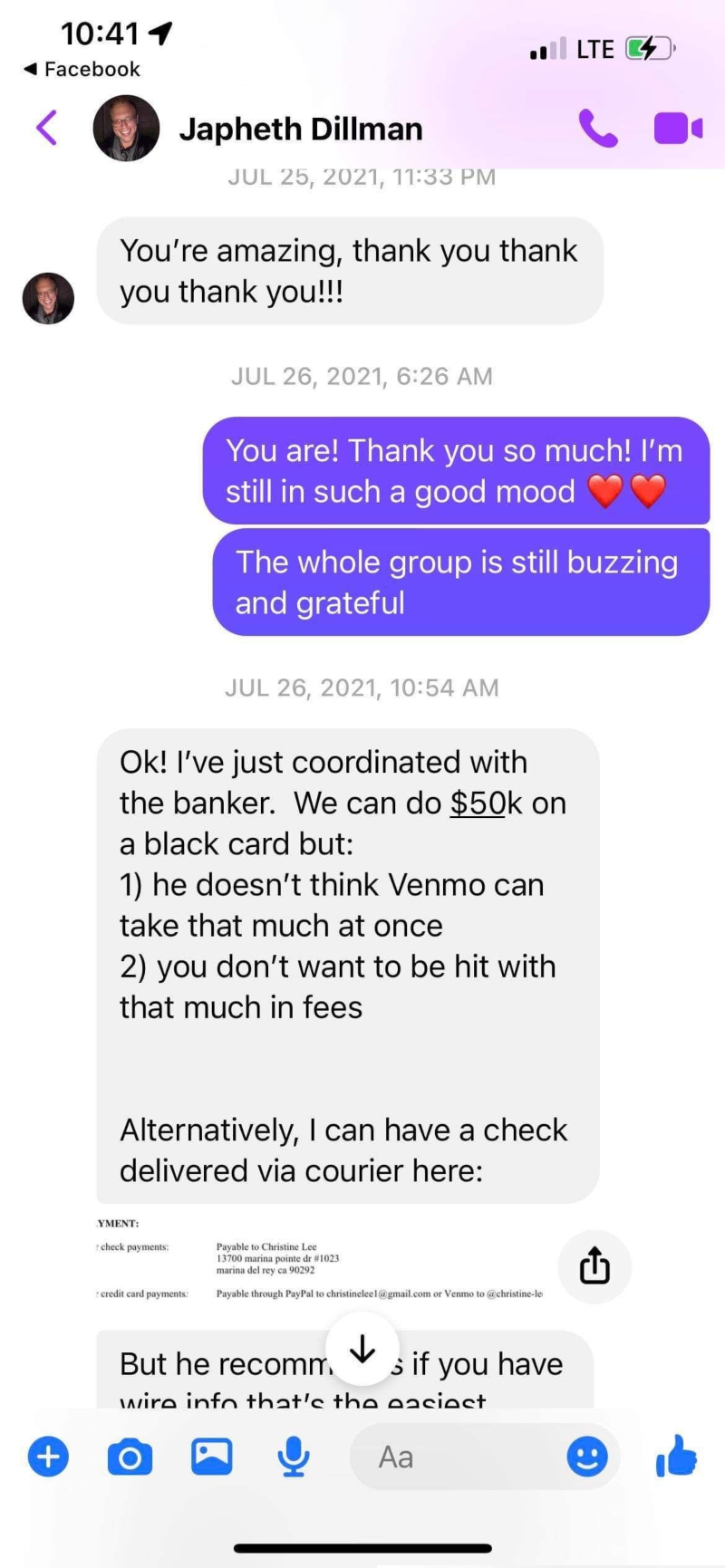Open the photo gallery picker

pyautogui.click(x=211, y=1457)
